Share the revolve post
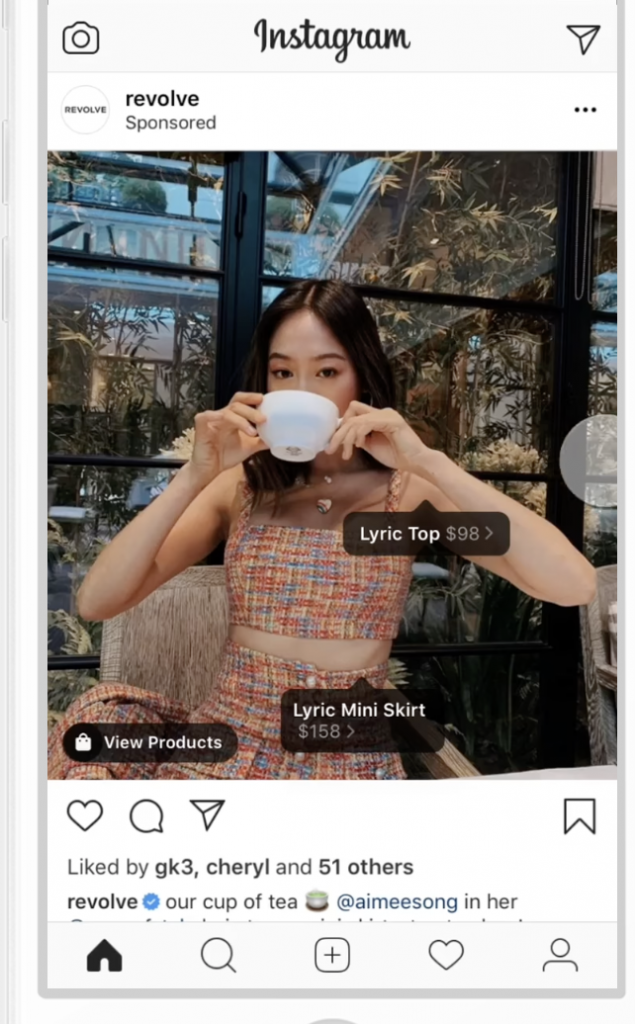 [x=208, y=814]
